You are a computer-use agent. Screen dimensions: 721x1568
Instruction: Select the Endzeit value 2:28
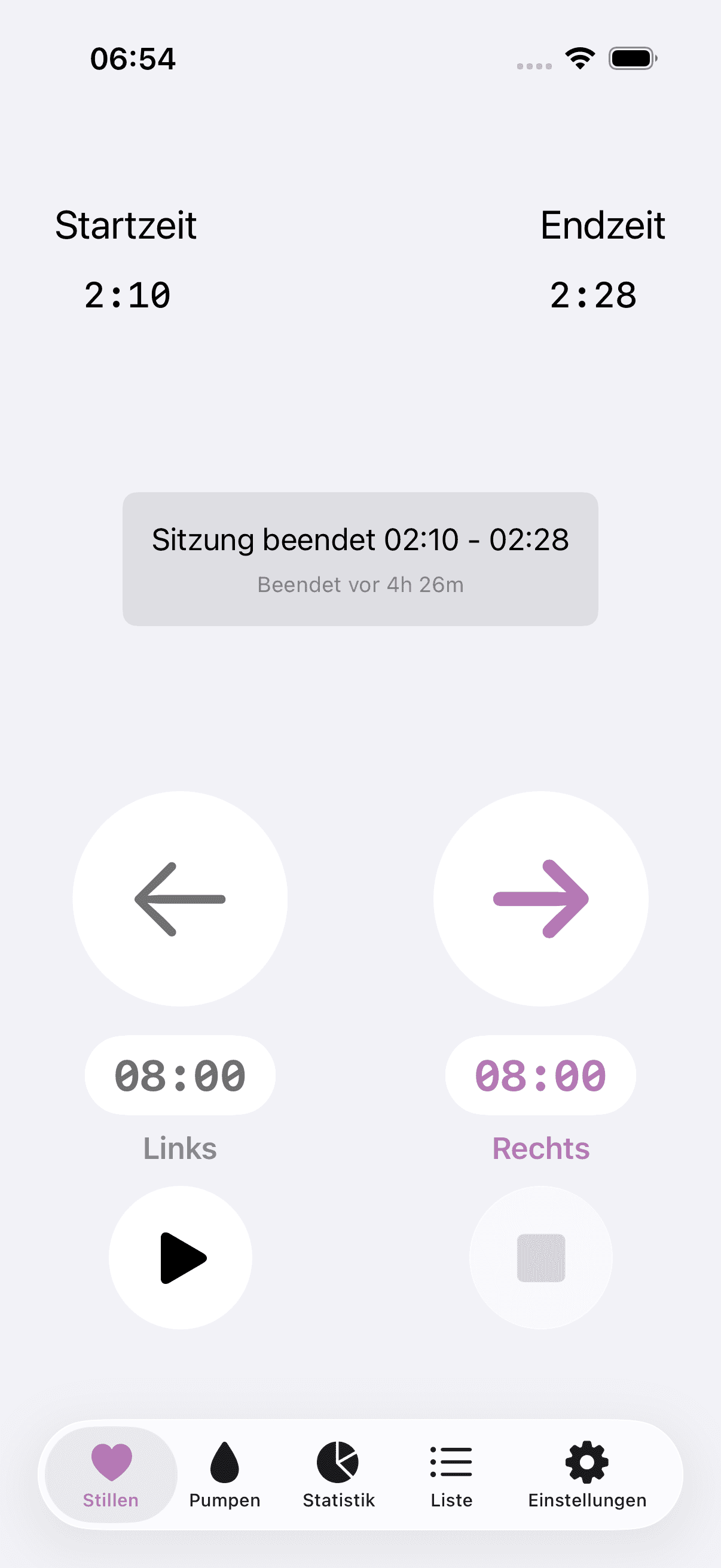point(593,294)
